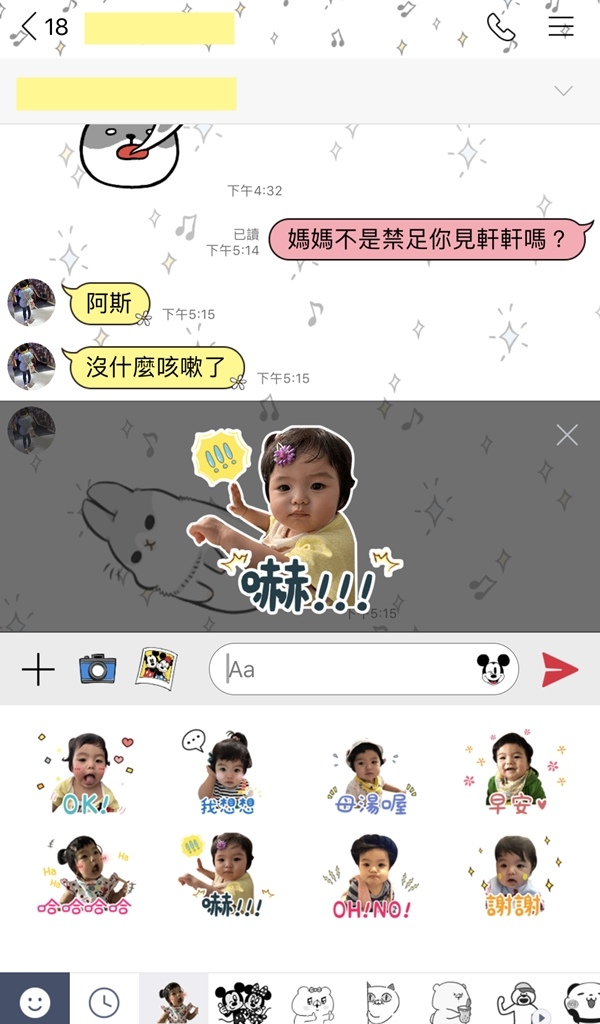Expand the pinned announcement chevron
Viewport: 600px width, 1024px height.
(563, 91)
